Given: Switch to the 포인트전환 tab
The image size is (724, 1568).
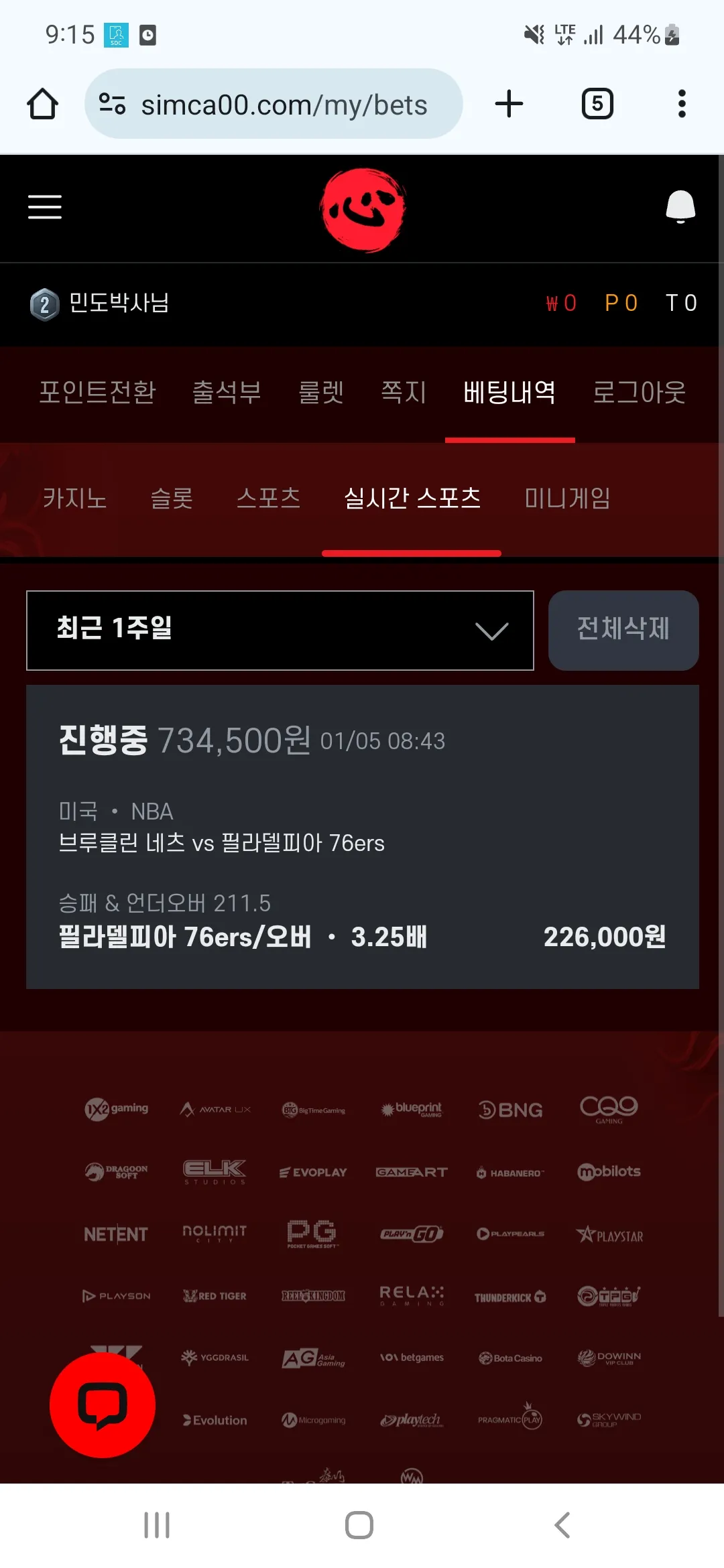Looking at the screenshot, I should point(97,392).
